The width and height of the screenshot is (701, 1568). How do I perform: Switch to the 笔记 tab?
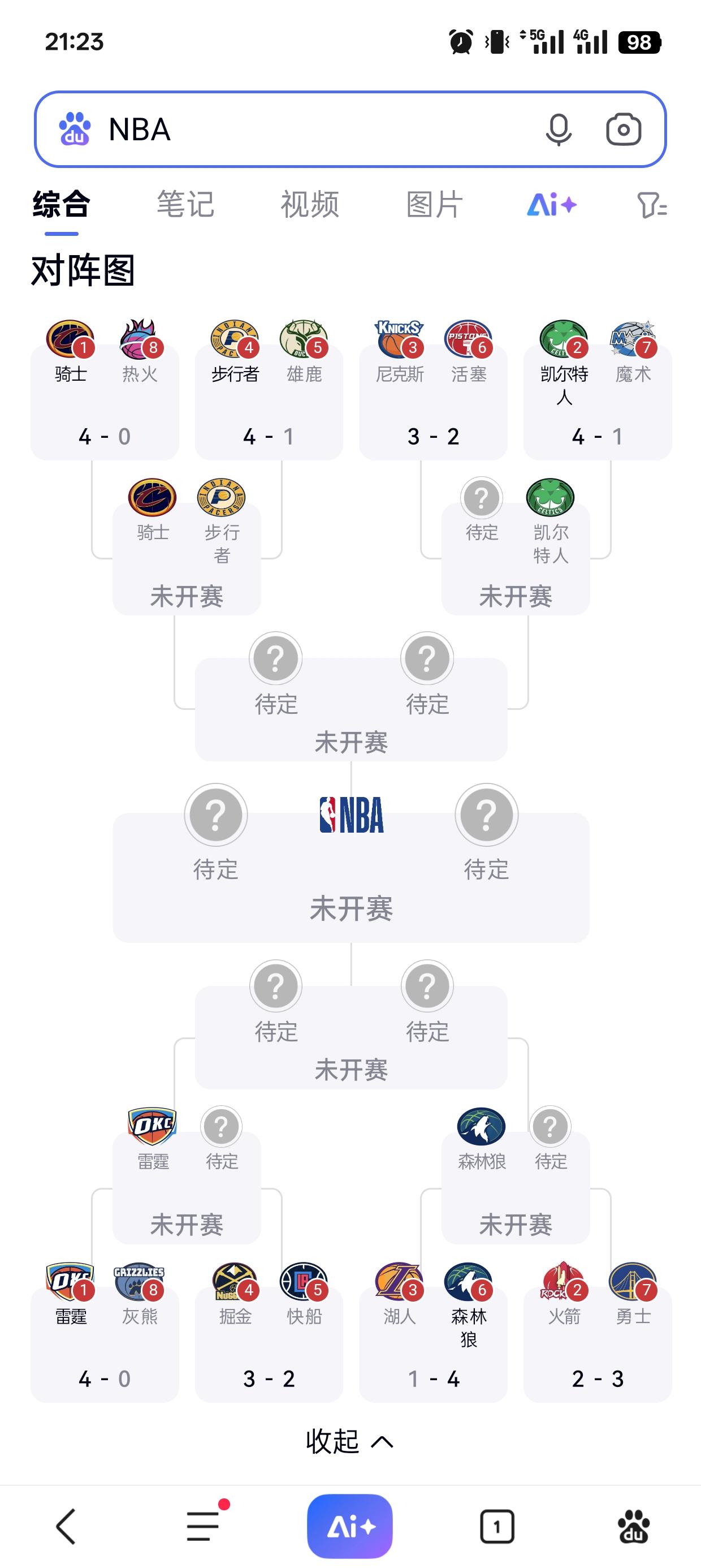point(185,205)
